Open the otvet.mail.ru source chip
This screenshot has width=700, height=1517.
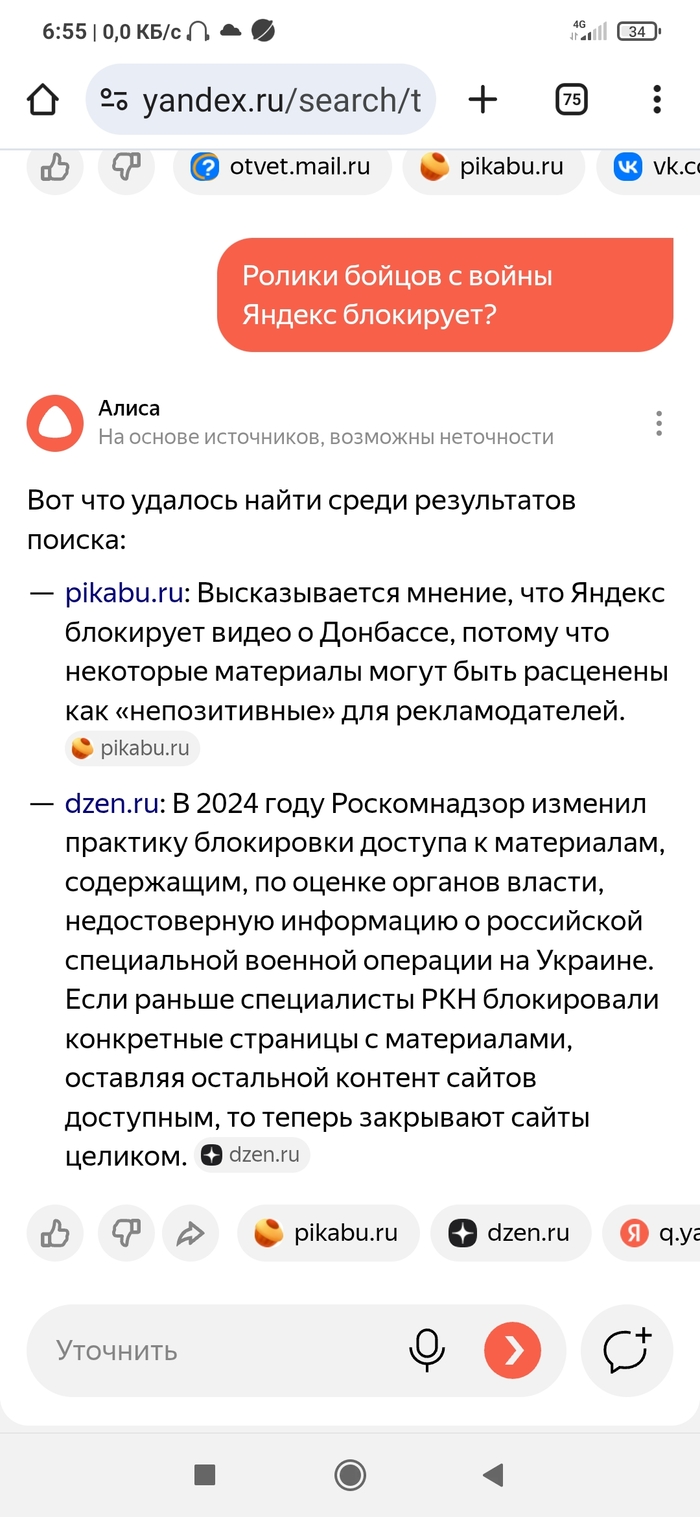point(281,167)
